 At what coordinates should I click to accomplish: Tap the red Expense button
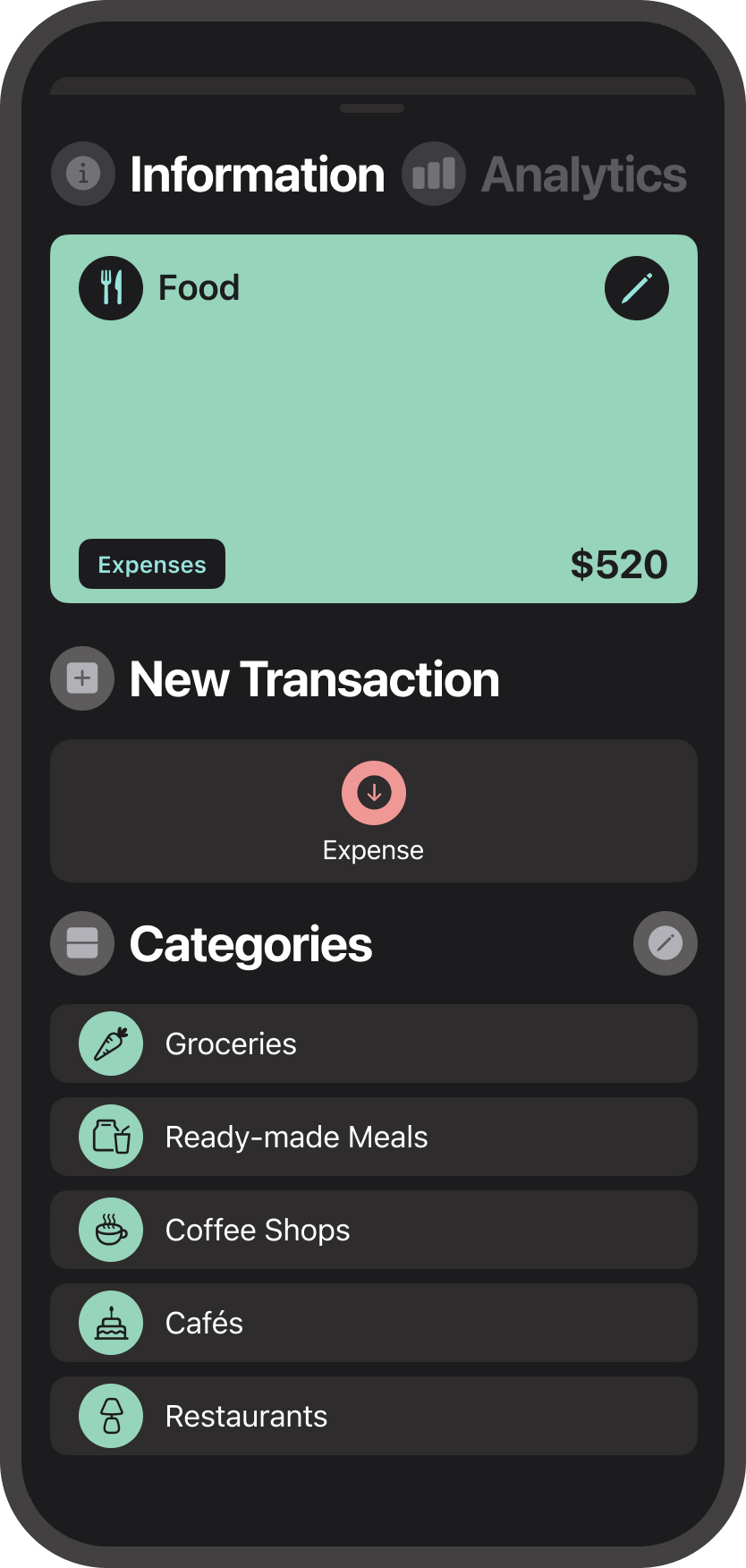pos(373,793)
